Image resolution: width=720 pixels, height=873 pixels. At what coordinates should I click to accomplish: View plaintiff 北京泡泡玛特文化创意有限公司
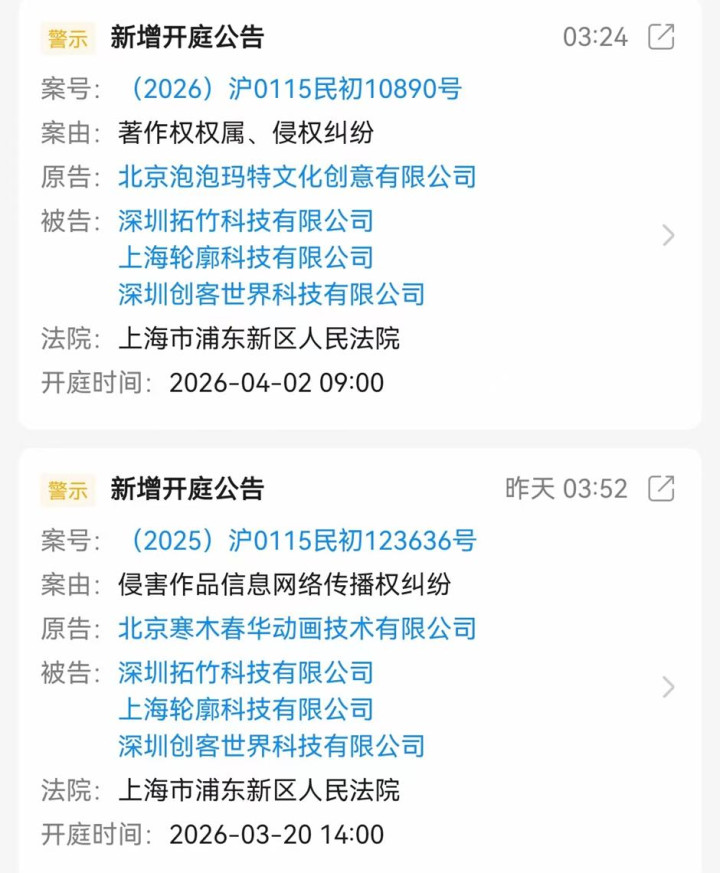tap(297, 177)
